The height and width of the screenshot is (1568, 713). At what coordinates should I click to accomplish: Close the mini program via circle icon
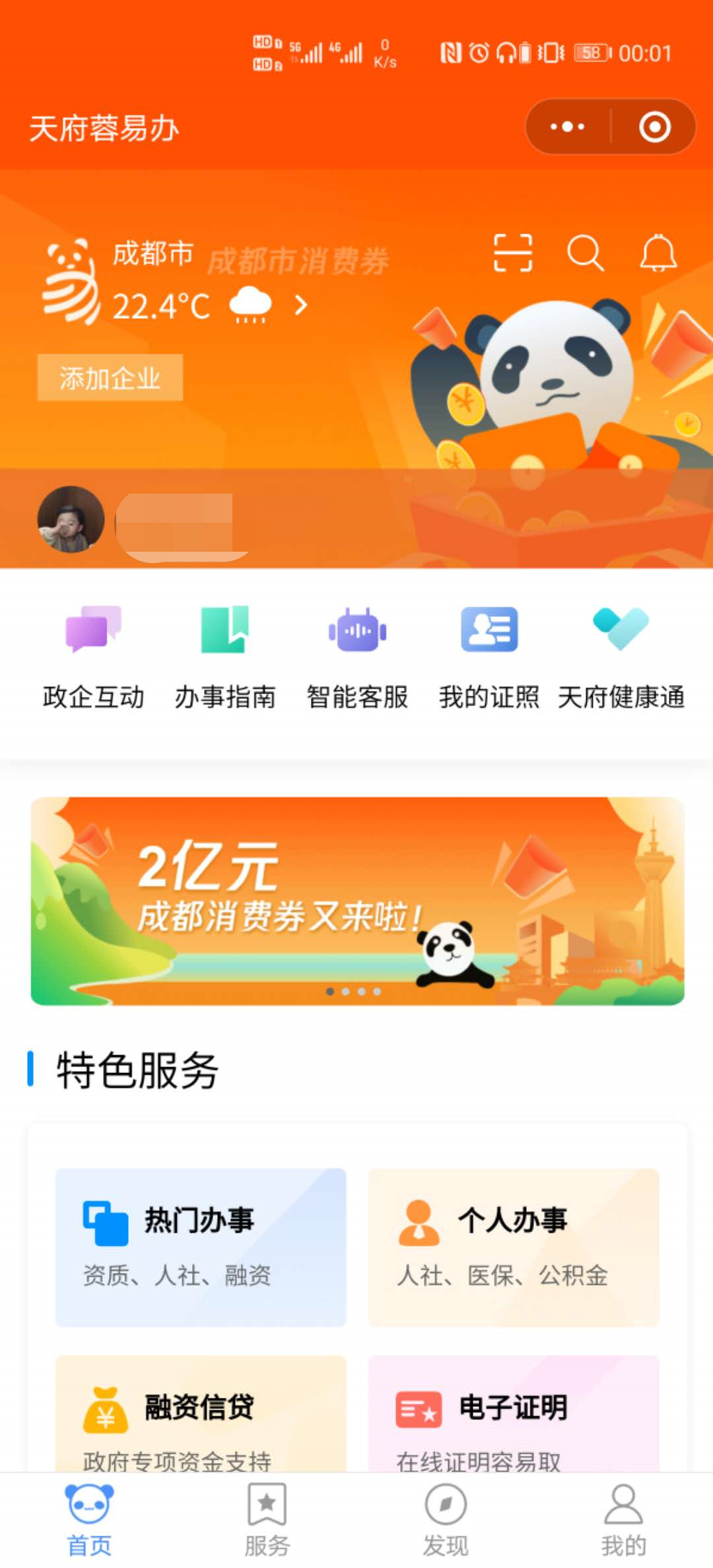654,127
